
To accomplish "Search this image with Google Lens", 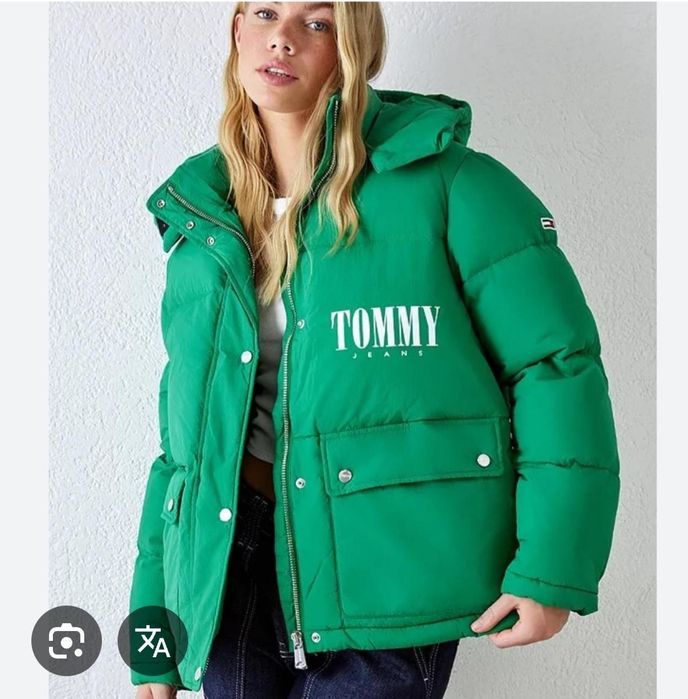I will 66,640.
